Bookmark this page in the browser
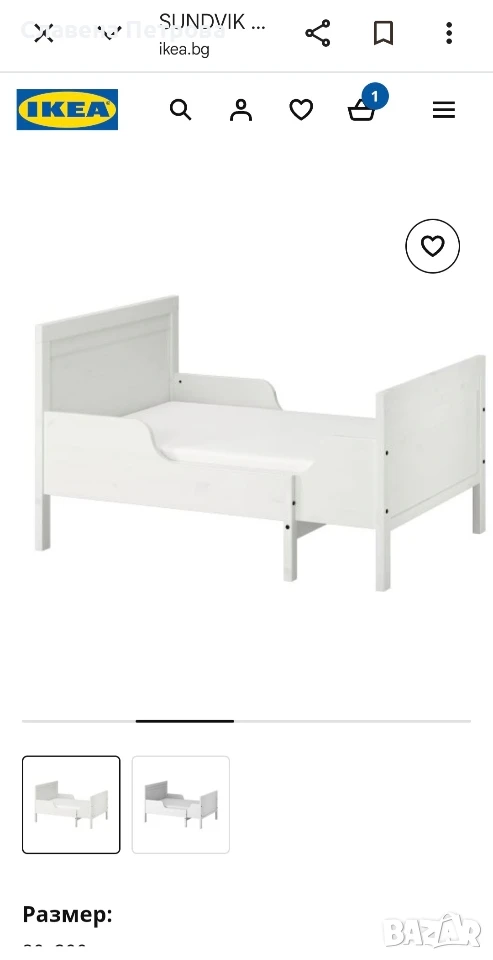Viewport: 493px width, 960px height. (383, 34)
